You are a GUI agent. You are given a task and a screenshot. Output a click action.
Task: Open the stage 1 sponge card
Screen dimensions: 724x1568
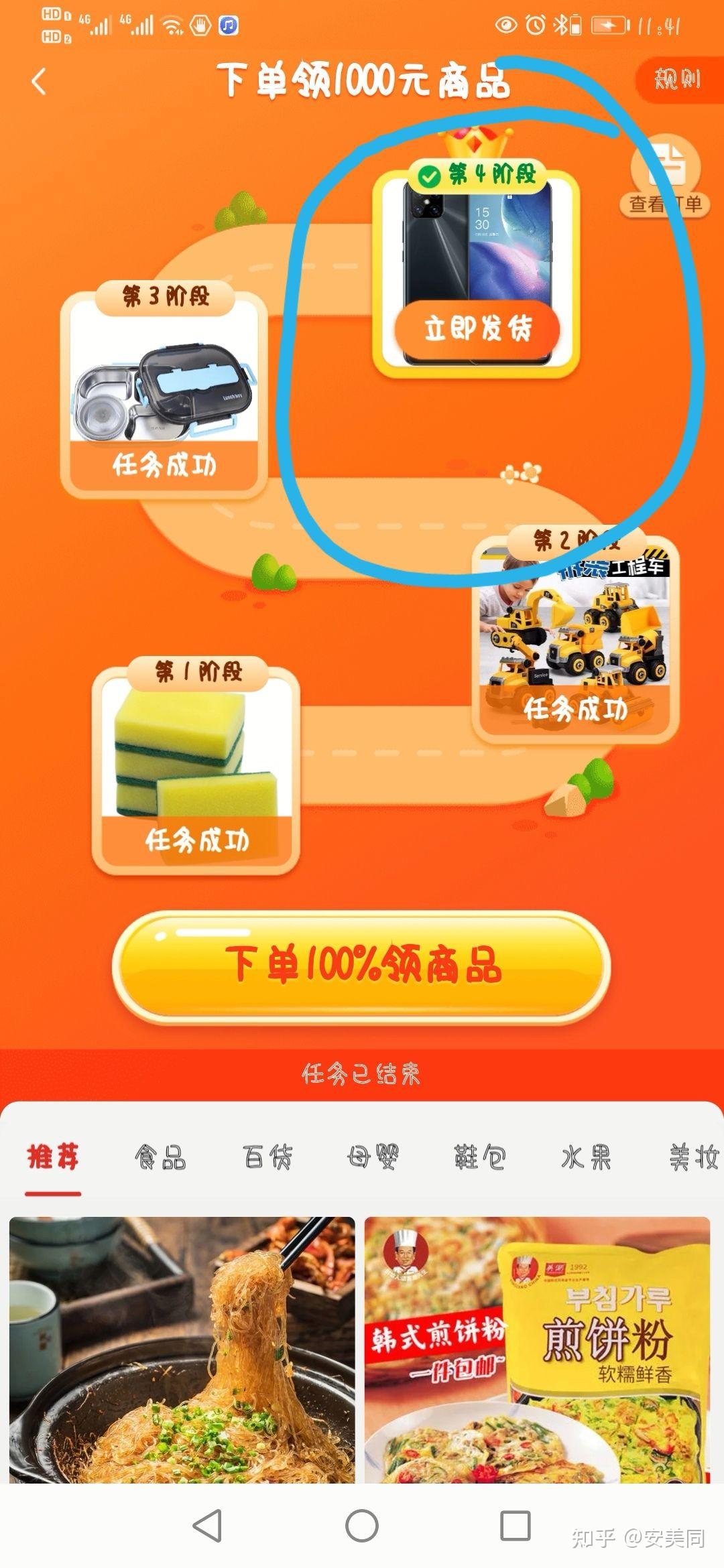pos(196,765)
